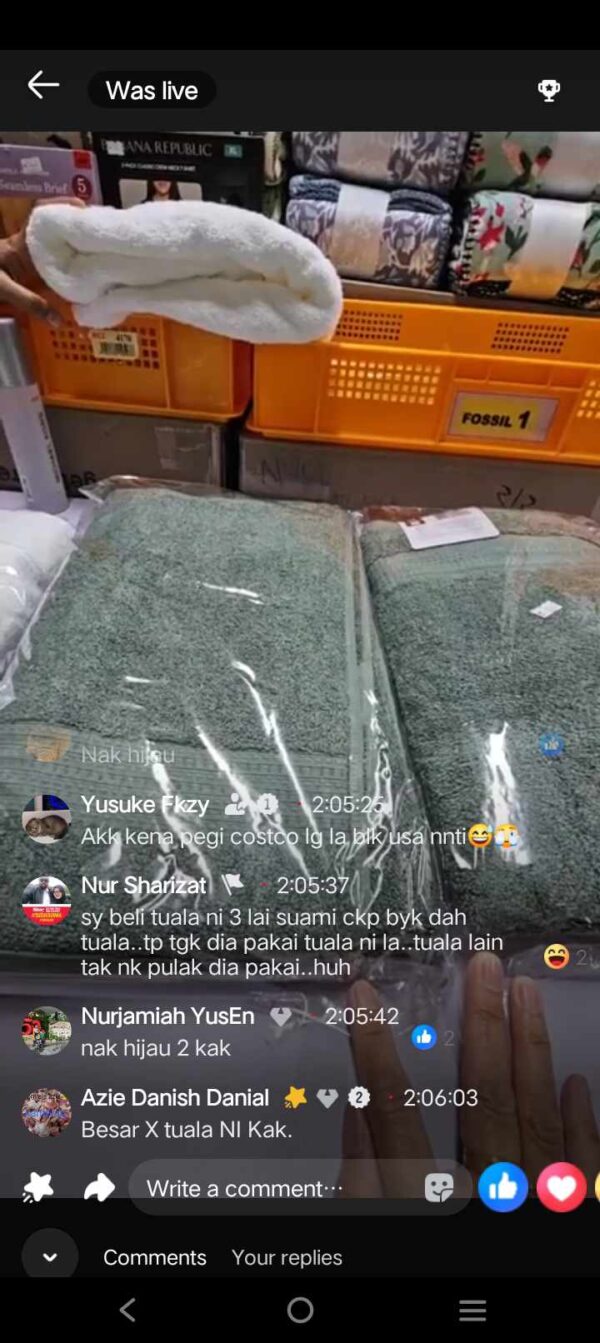Send a like reaction
The width and height of the screenshot is (600, 1343).
502,1187
